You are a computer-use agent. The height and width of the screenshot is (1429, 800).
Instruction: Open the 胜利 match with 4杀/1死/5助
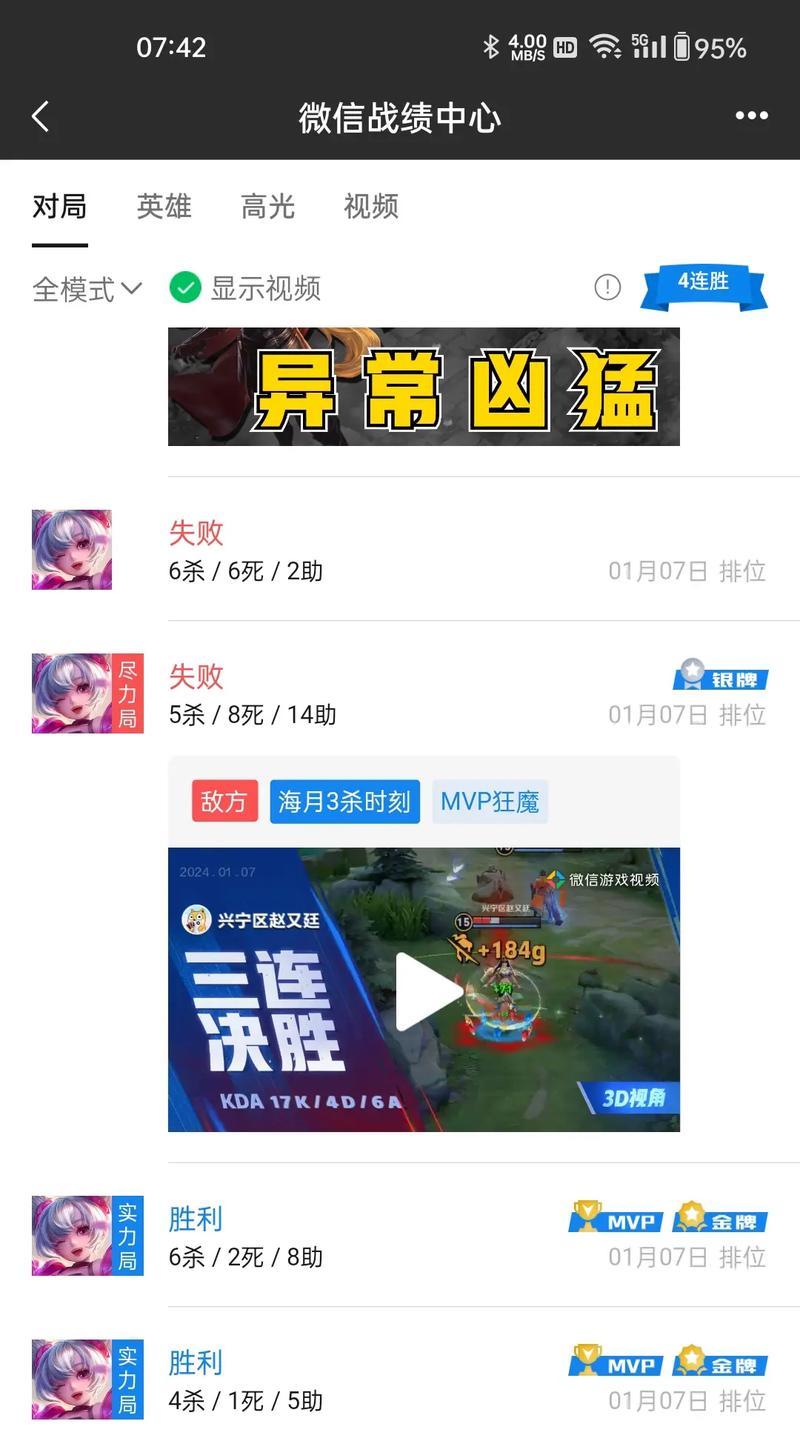tap(400, 1380)
